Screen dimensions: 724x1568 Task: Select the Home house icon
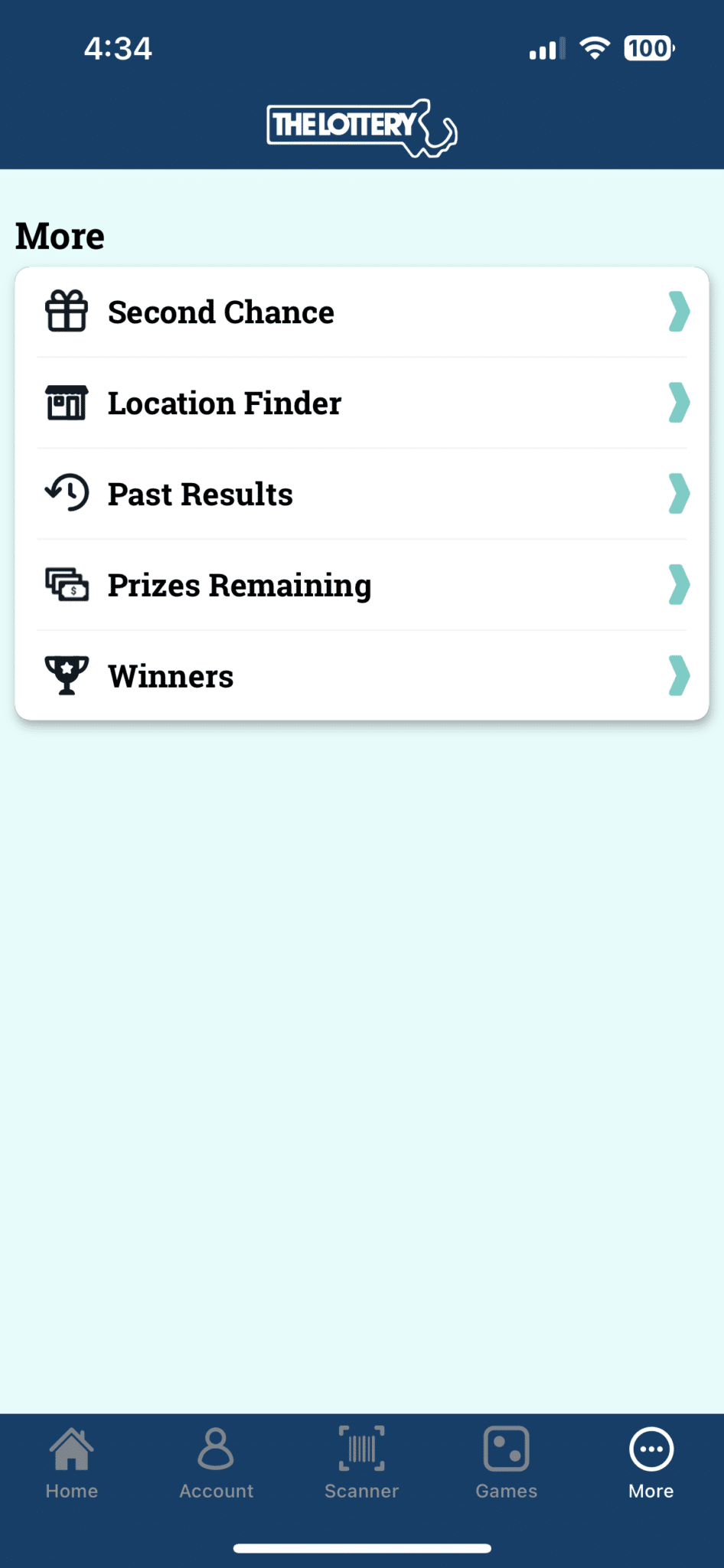coord(72,1449)
